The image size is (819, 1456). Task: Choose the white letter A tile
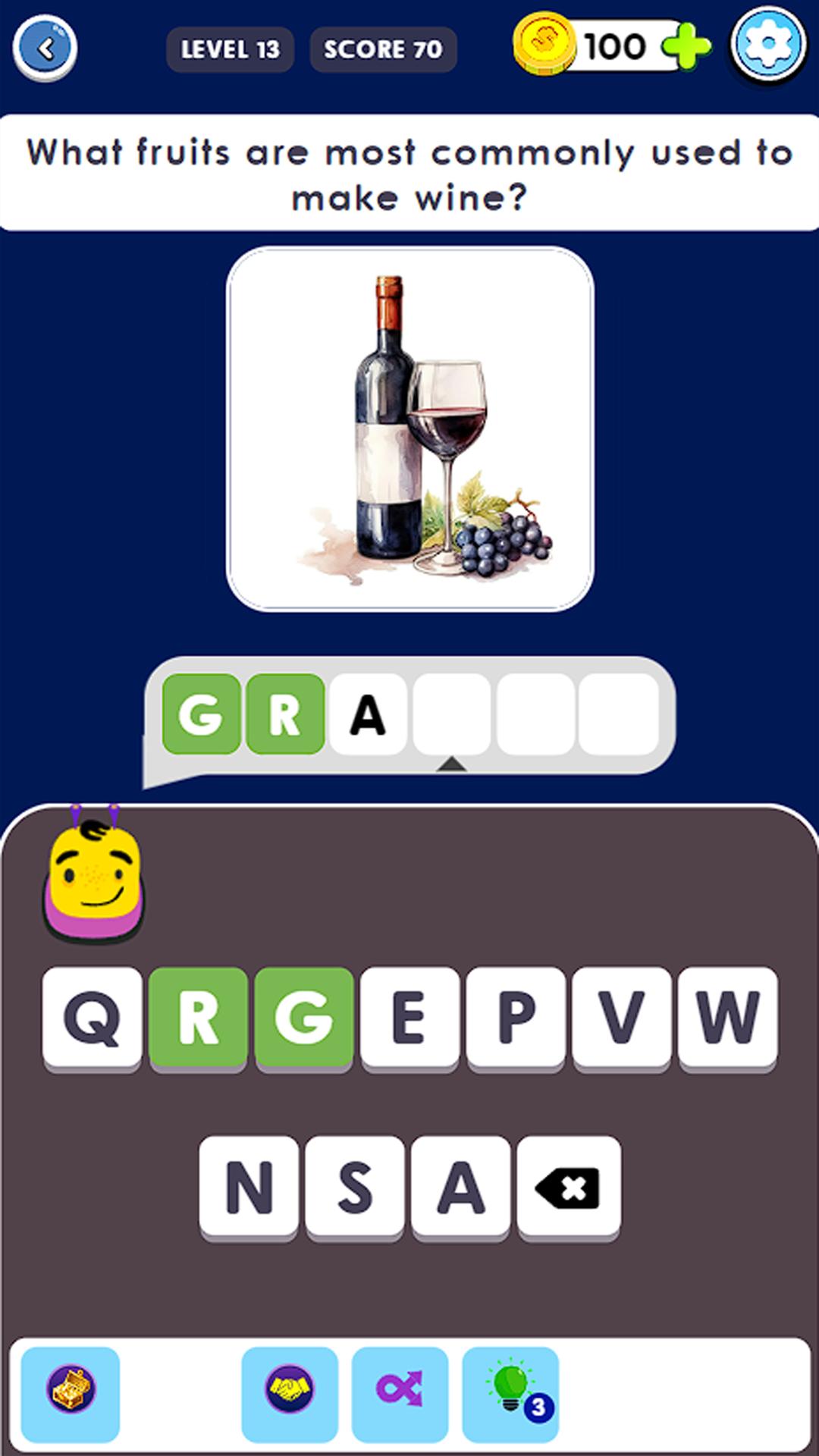[x=461, y=1188]
